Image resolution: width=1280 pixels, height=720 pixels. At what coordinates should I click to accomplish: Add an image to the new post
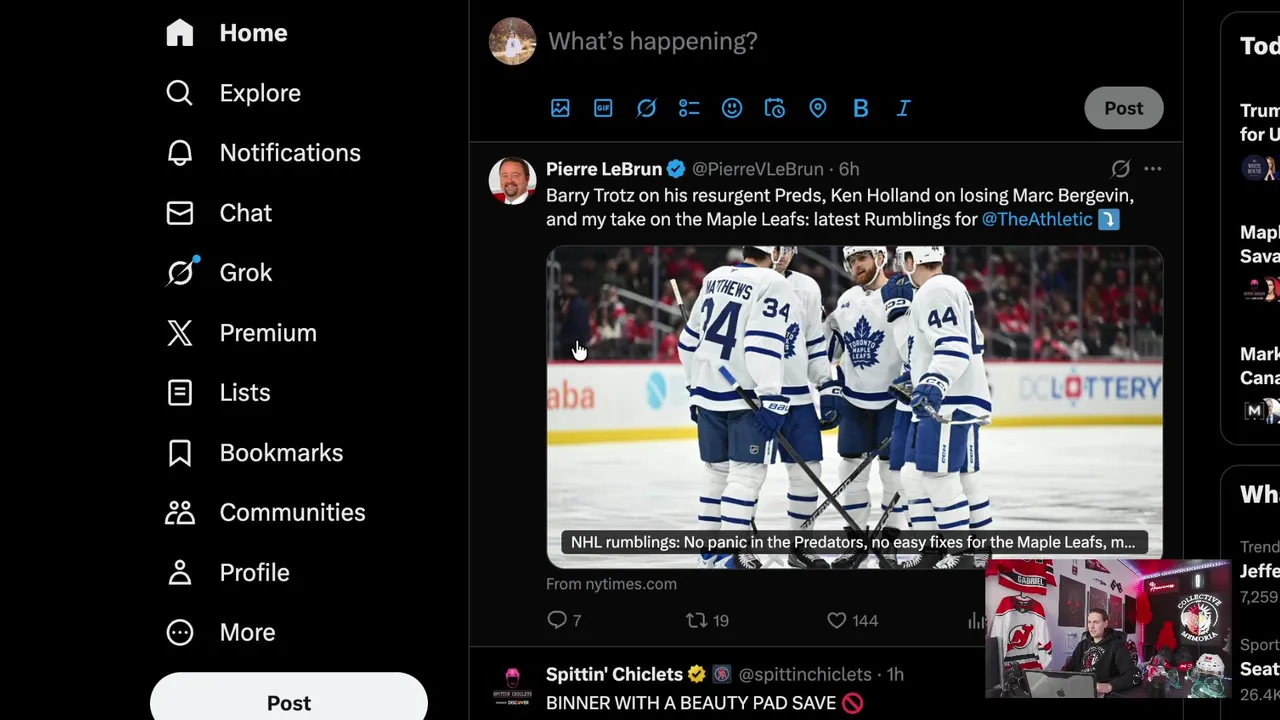pyautogui.click(x=560, y=108)
